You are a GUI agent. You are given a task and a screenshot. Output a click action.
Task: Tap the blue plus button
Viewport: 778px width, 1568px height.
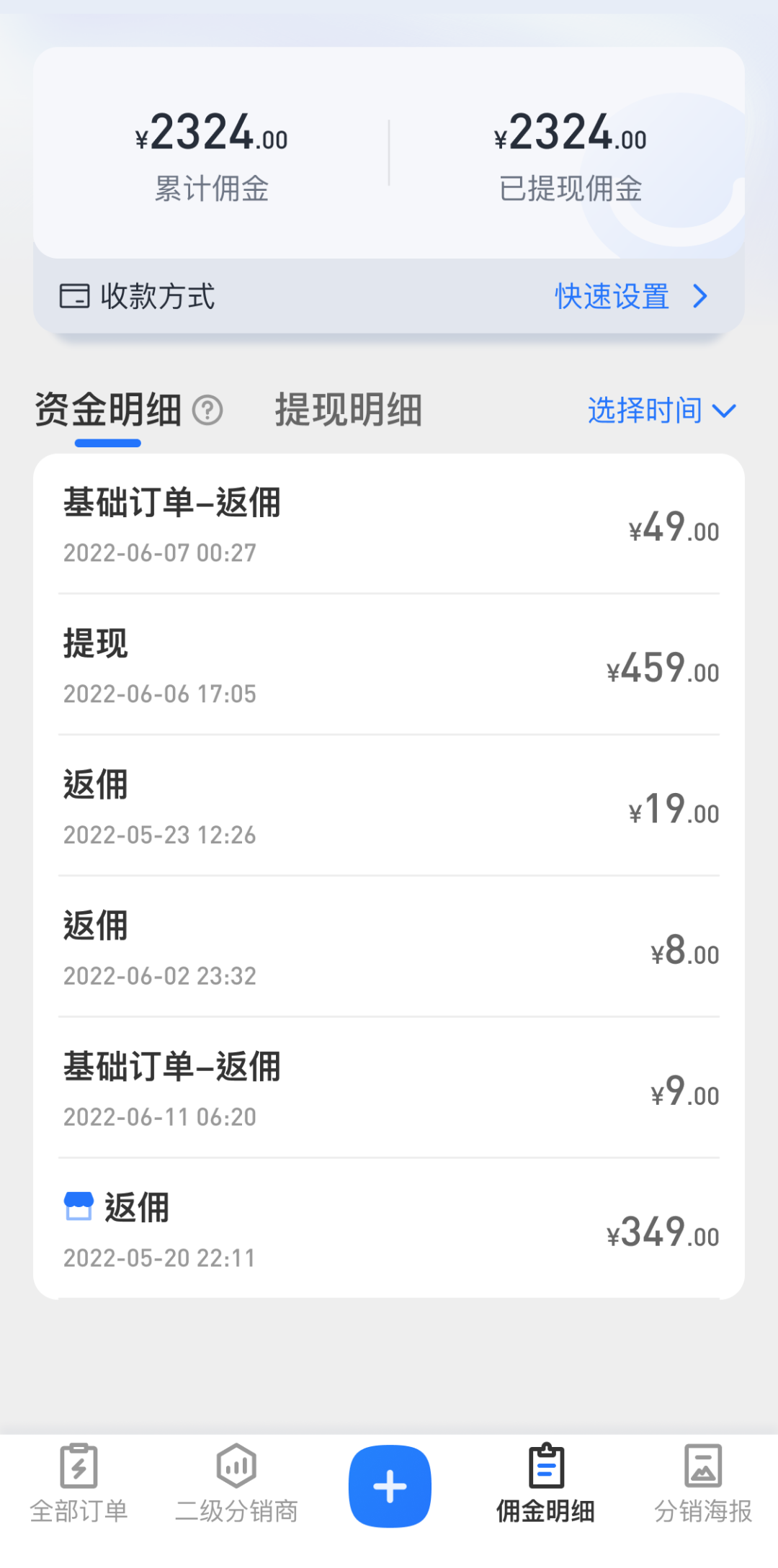(x=390, y=1486)
